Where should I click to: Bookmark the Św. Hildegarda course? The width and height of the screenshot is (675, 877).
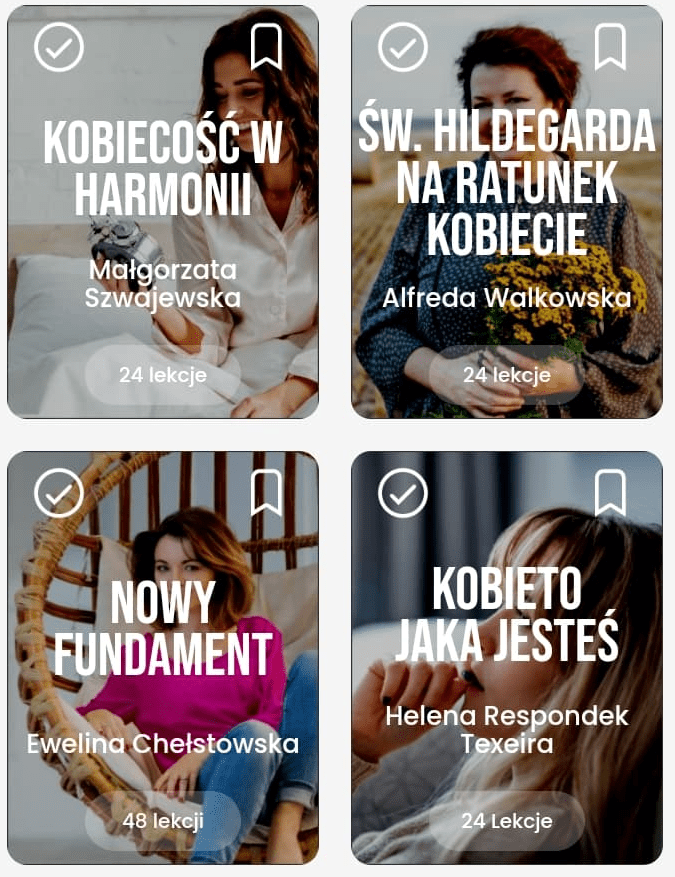(x=610, y=47)
